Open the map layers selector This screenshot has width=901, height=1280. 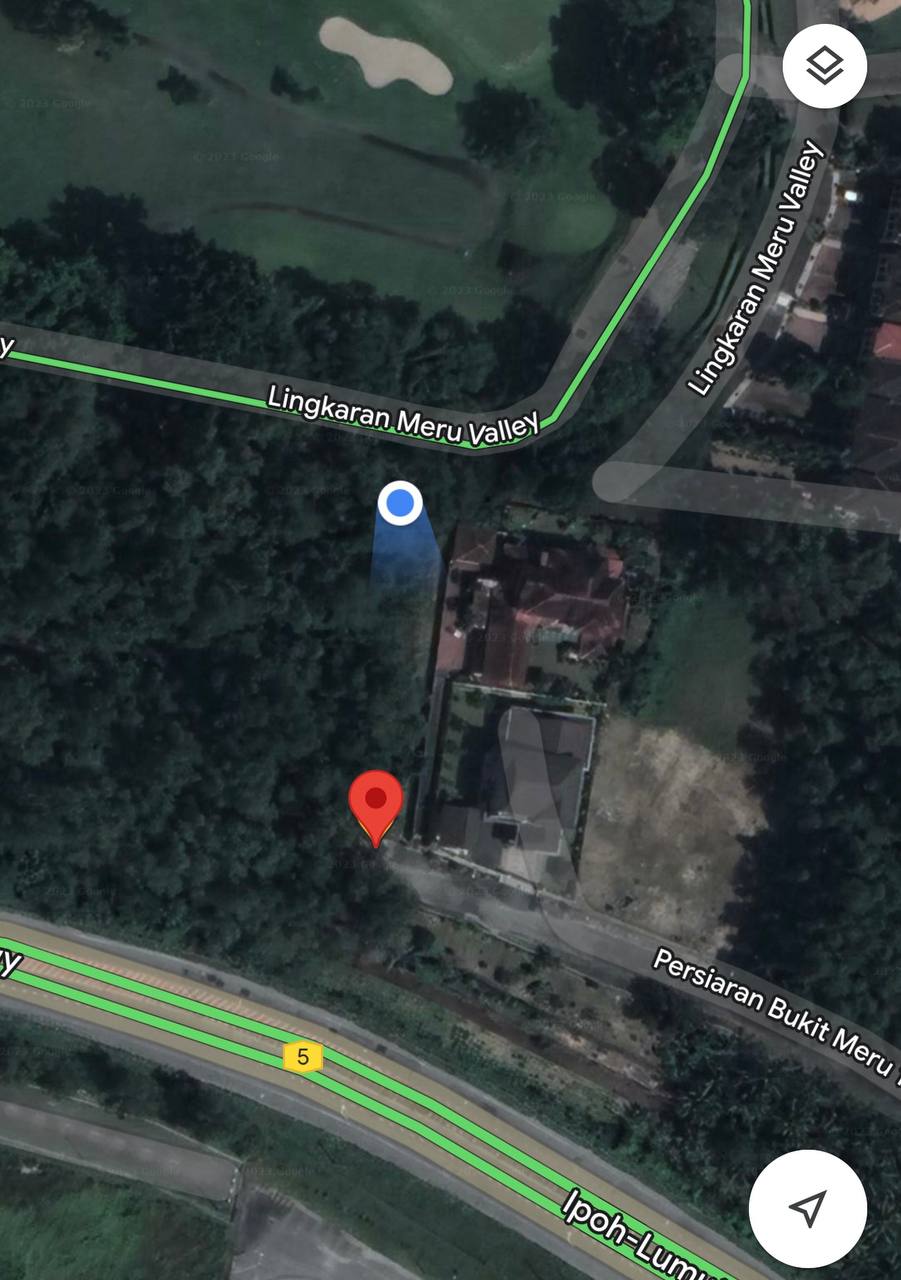(x=824, y=66)
